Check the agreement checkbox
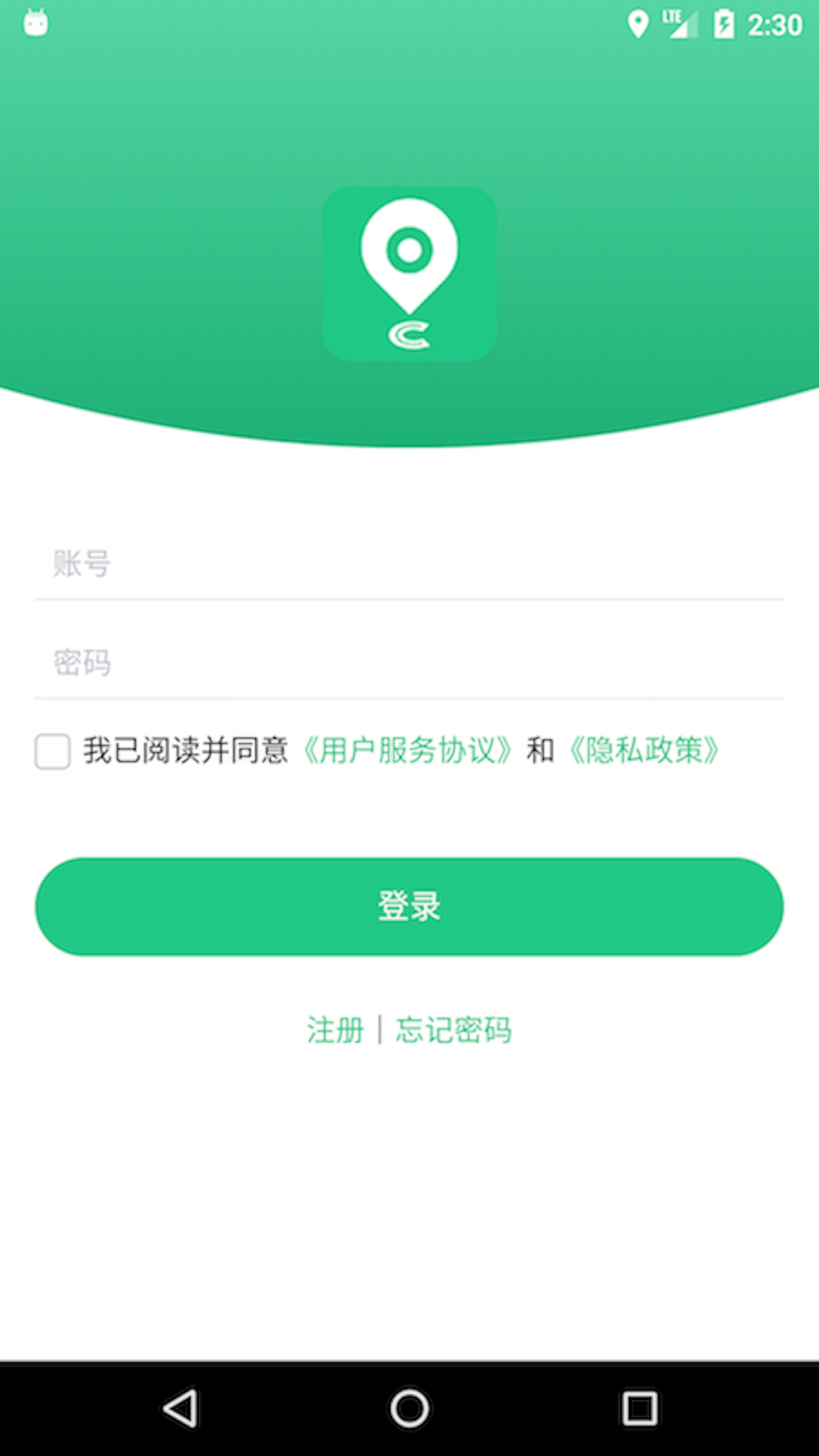Screen dimensions: 819x1456 click(x=53, y=752)
